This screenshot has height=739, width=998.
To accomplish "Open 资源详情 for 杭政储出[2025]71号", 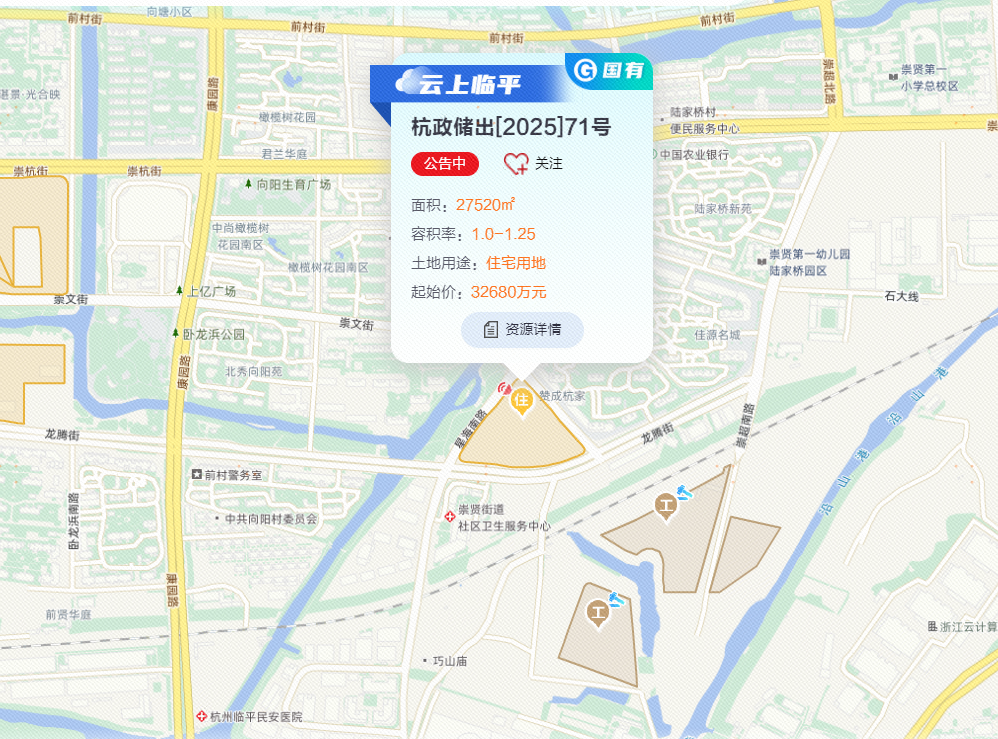I will (522, 329).
